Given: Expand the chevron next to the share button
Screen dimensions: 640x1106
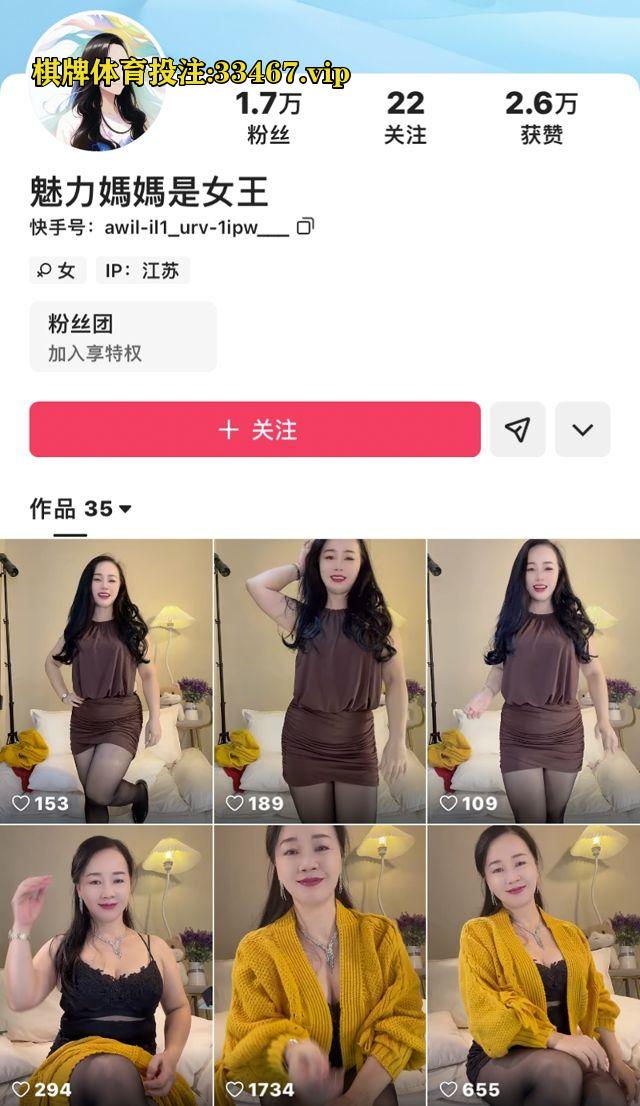Looking at the screenshot, I should tap(582, 430).
